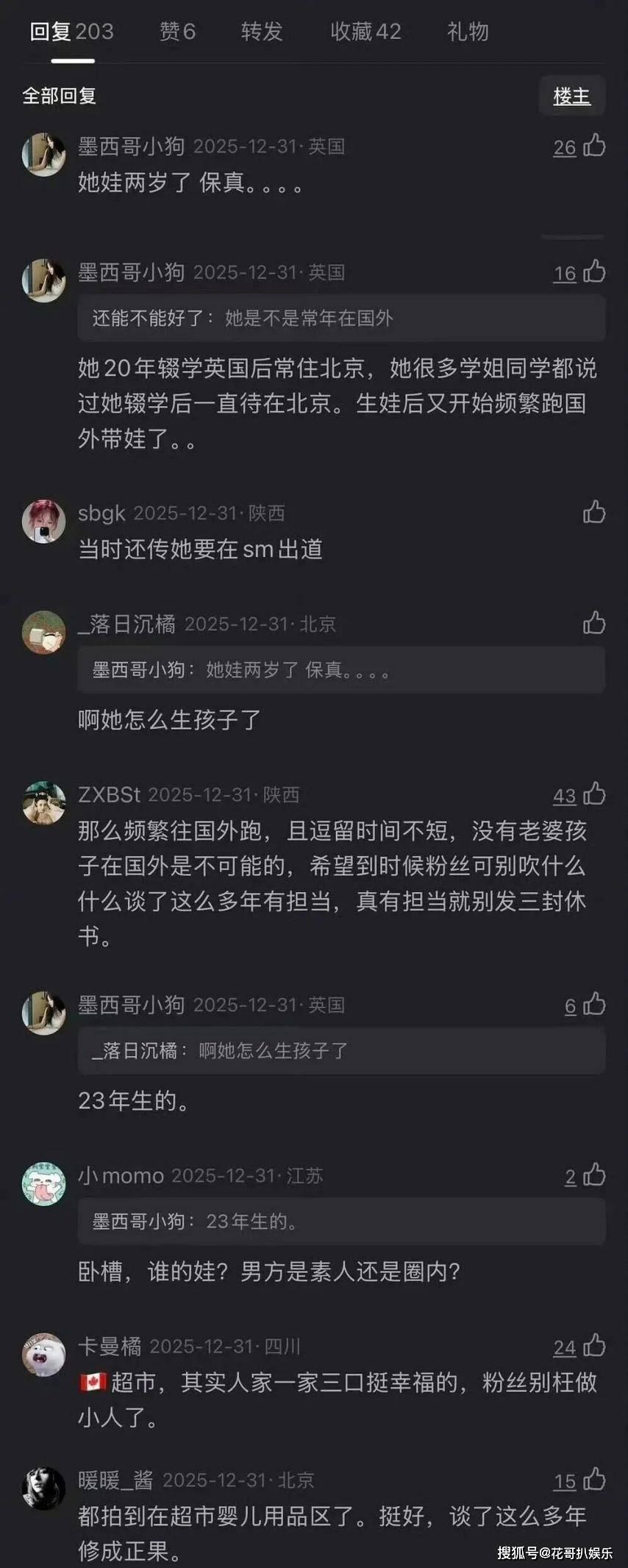Image resolution: width=628 pixels, height=1568 pixels.
Task: Select the 收藏 tab
Action: 365,32
